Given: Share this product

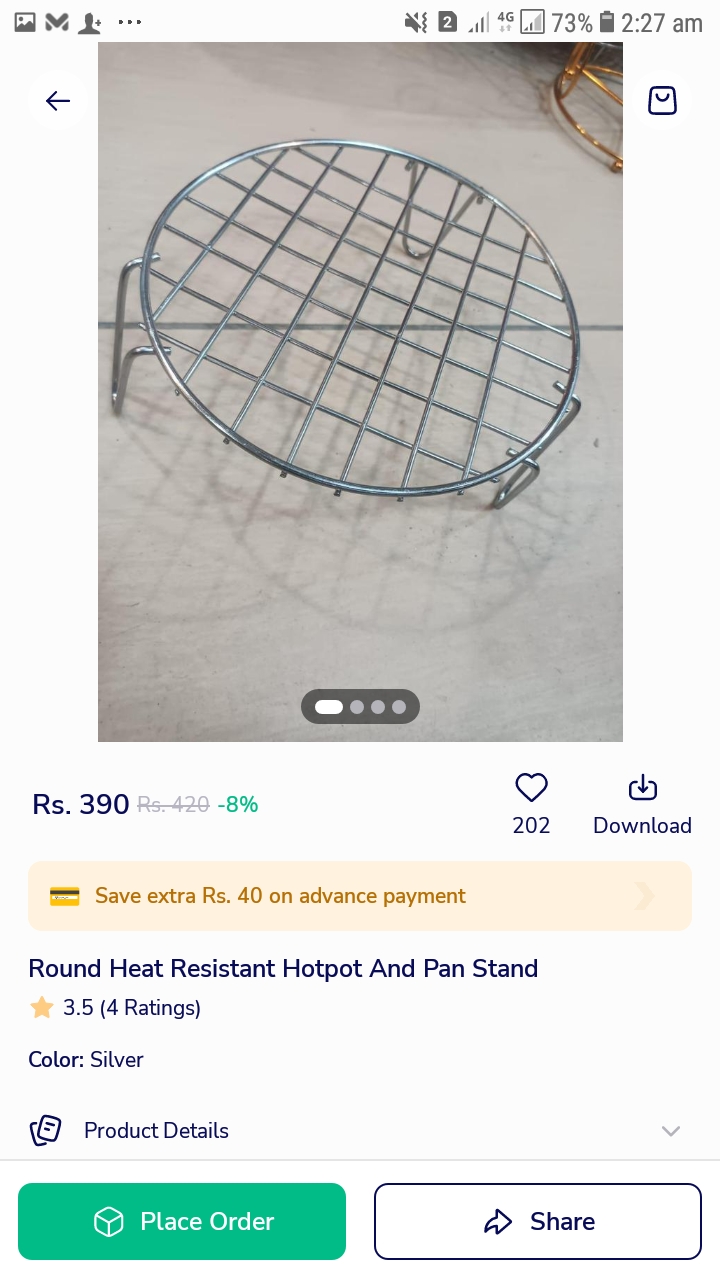Looking at the screenshot, I should (x=538, y=1221).
